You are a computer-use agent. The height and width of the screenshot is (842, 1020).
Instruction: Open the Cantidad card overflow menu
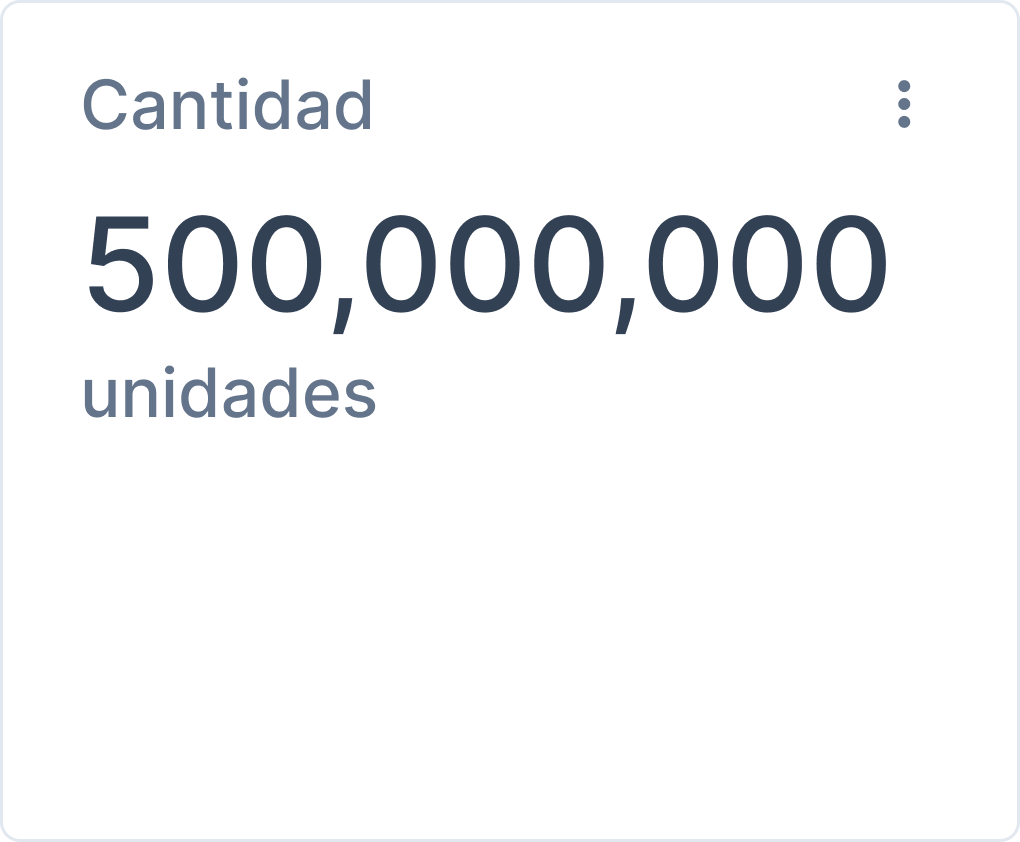tap(904, 104)
